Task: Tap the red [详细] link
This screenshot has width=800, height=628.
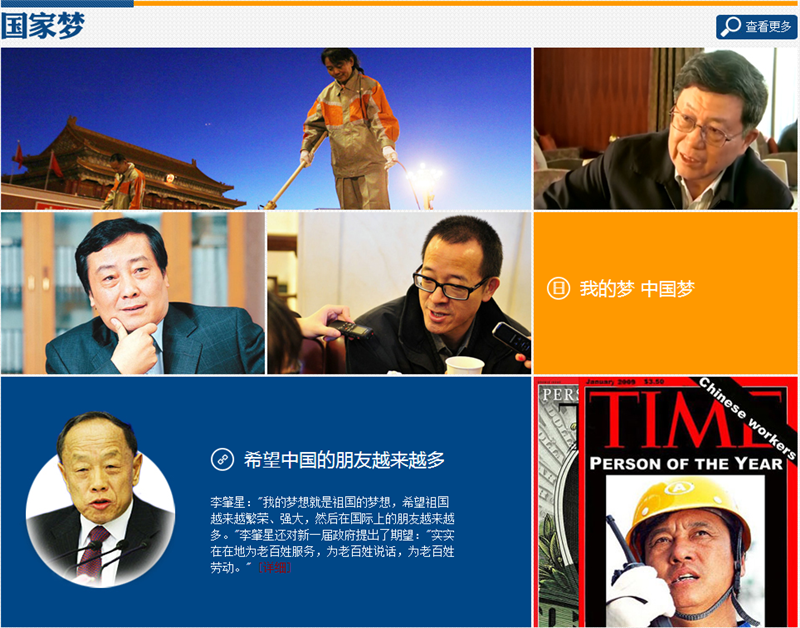Action: 274,568
